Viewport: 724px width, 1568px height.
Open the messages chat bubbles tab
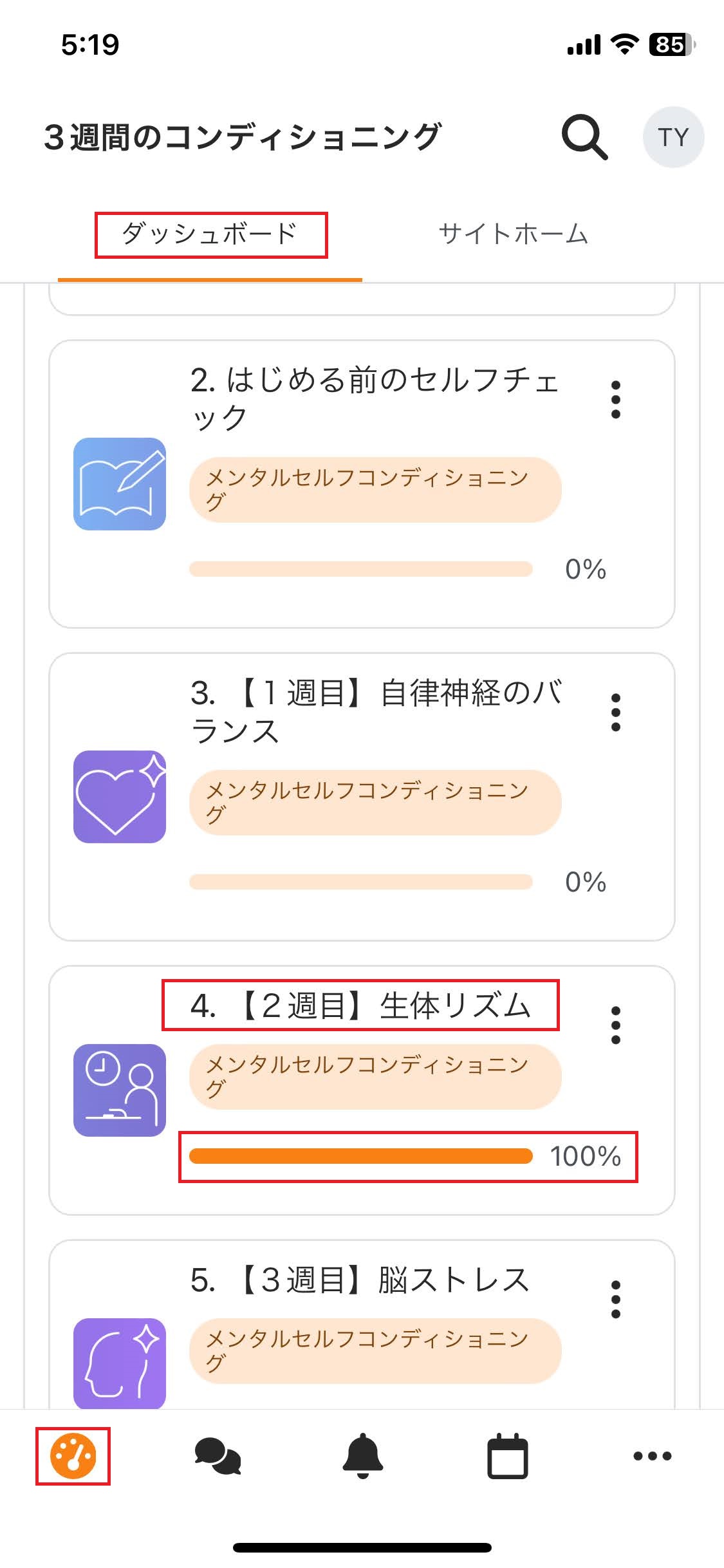tap(218, 1456)
